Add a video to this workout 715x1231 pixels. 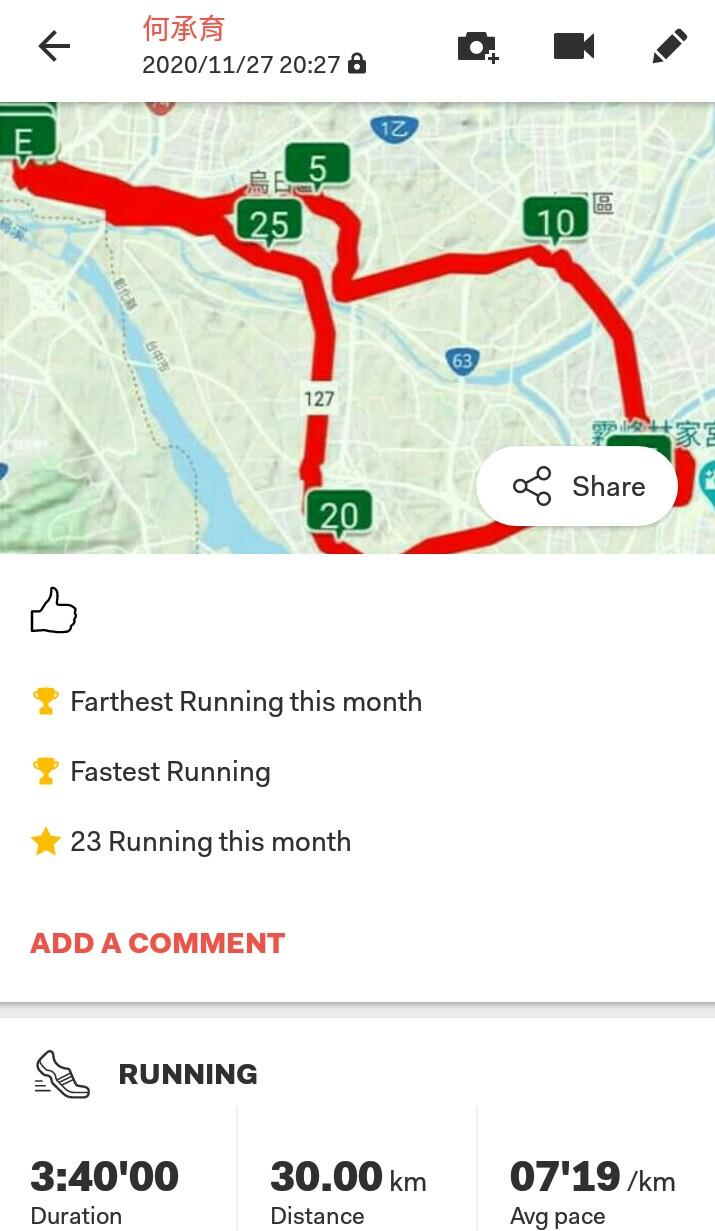[x=573, y=46]
